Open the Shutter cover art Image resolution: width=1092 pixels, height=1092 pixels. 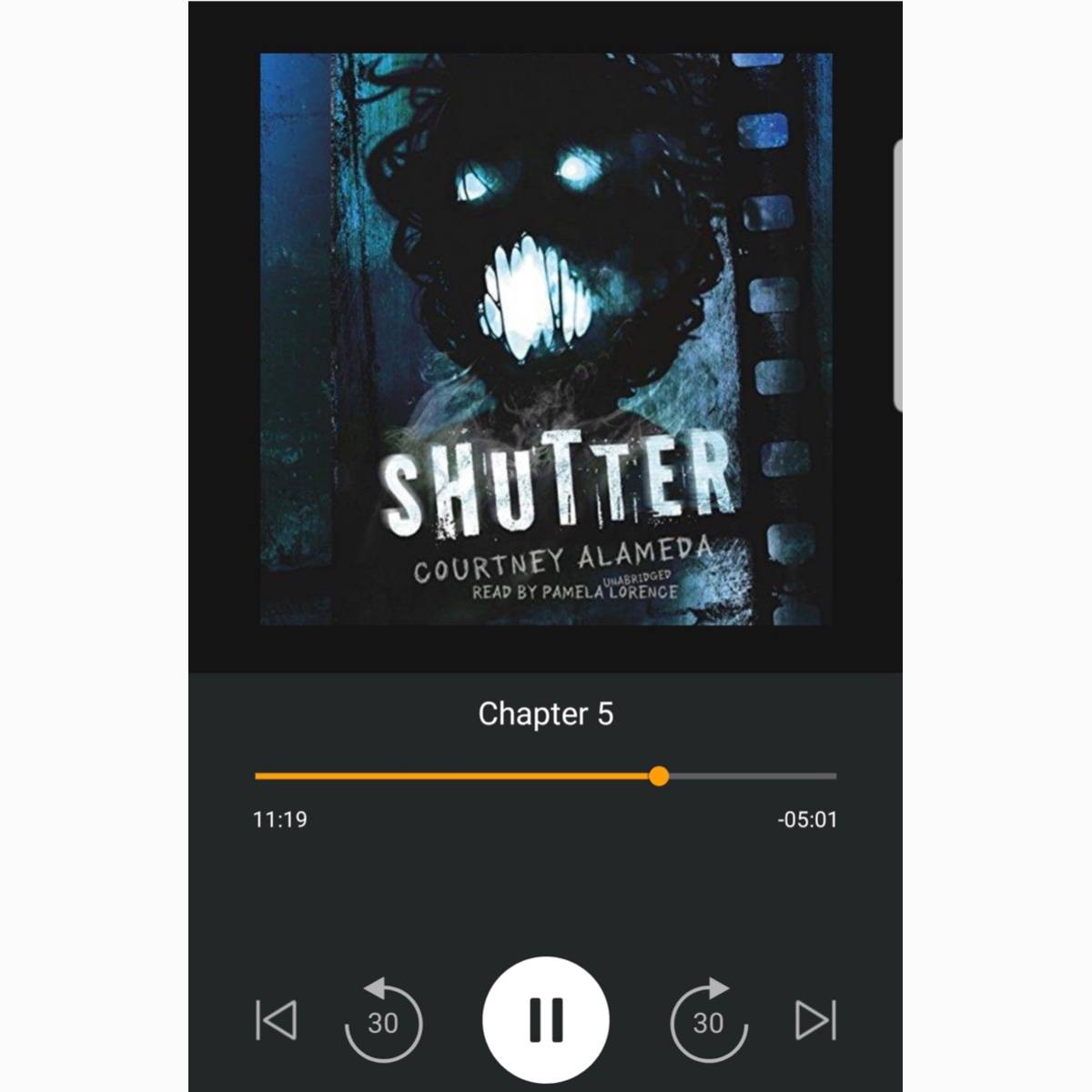(546, 339)
